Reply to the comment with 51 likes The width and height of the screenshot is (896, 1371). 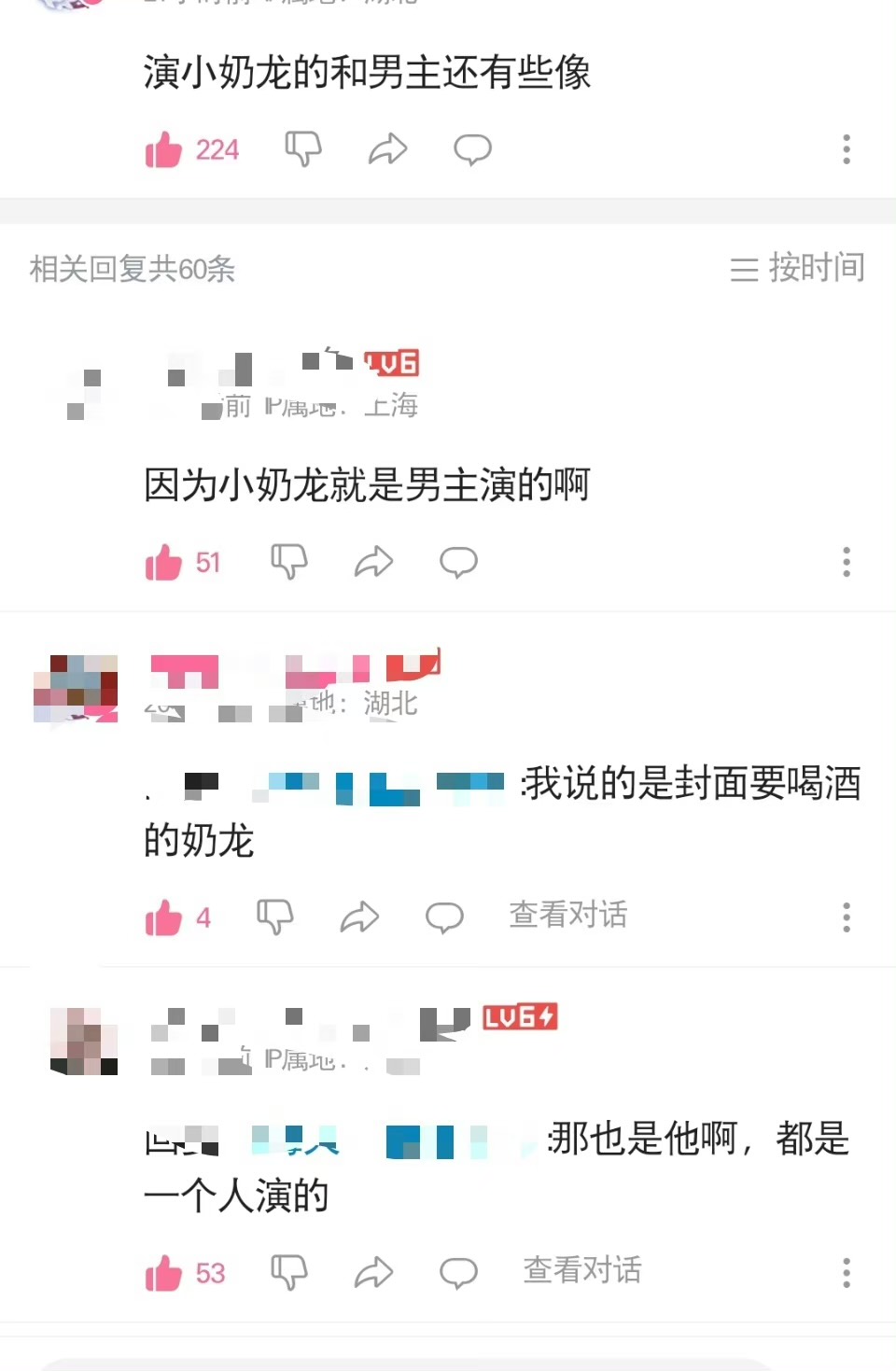pyautogui.click(x=458, y=562)
